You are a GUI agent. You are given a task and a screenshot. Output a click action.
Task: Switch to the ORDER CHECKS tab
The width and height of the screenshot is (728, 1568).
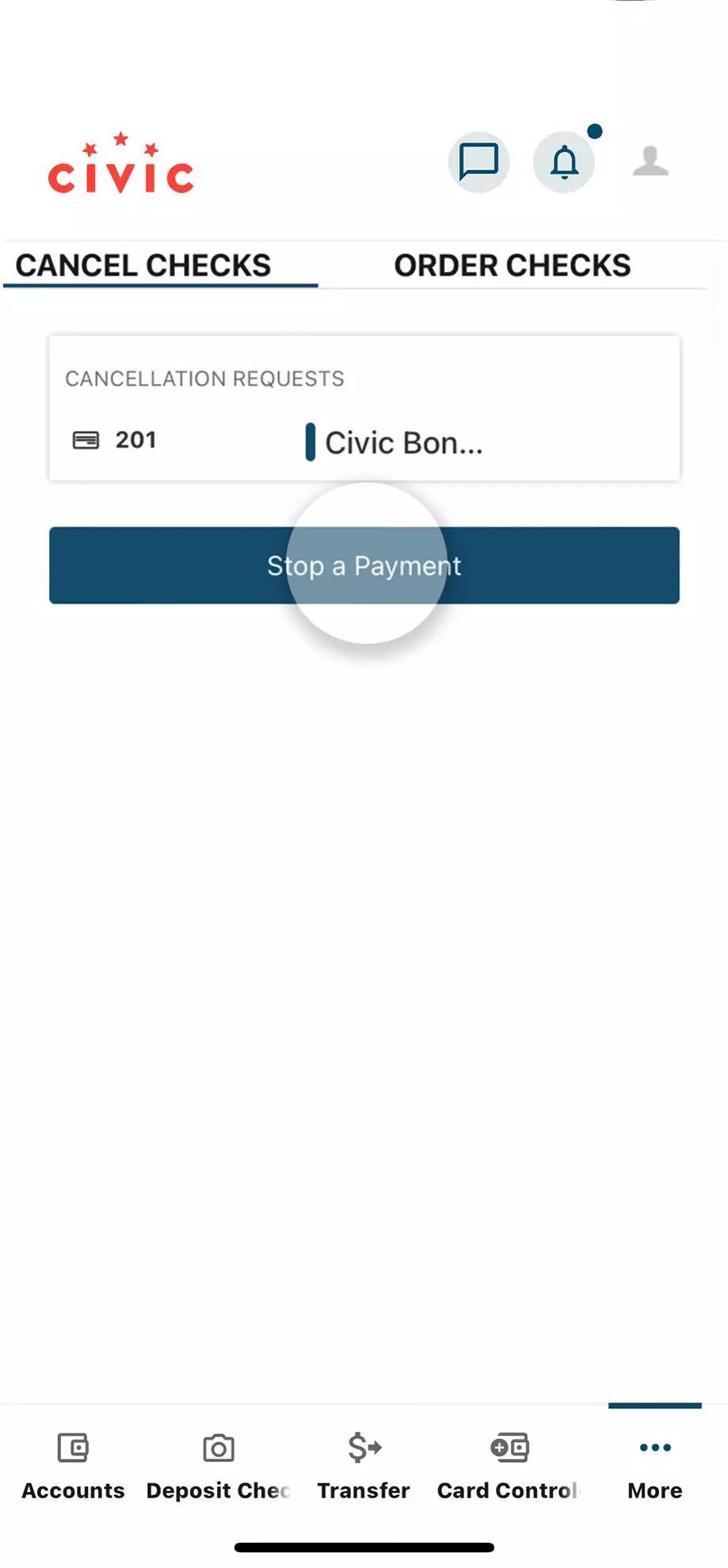pos(513,265)
